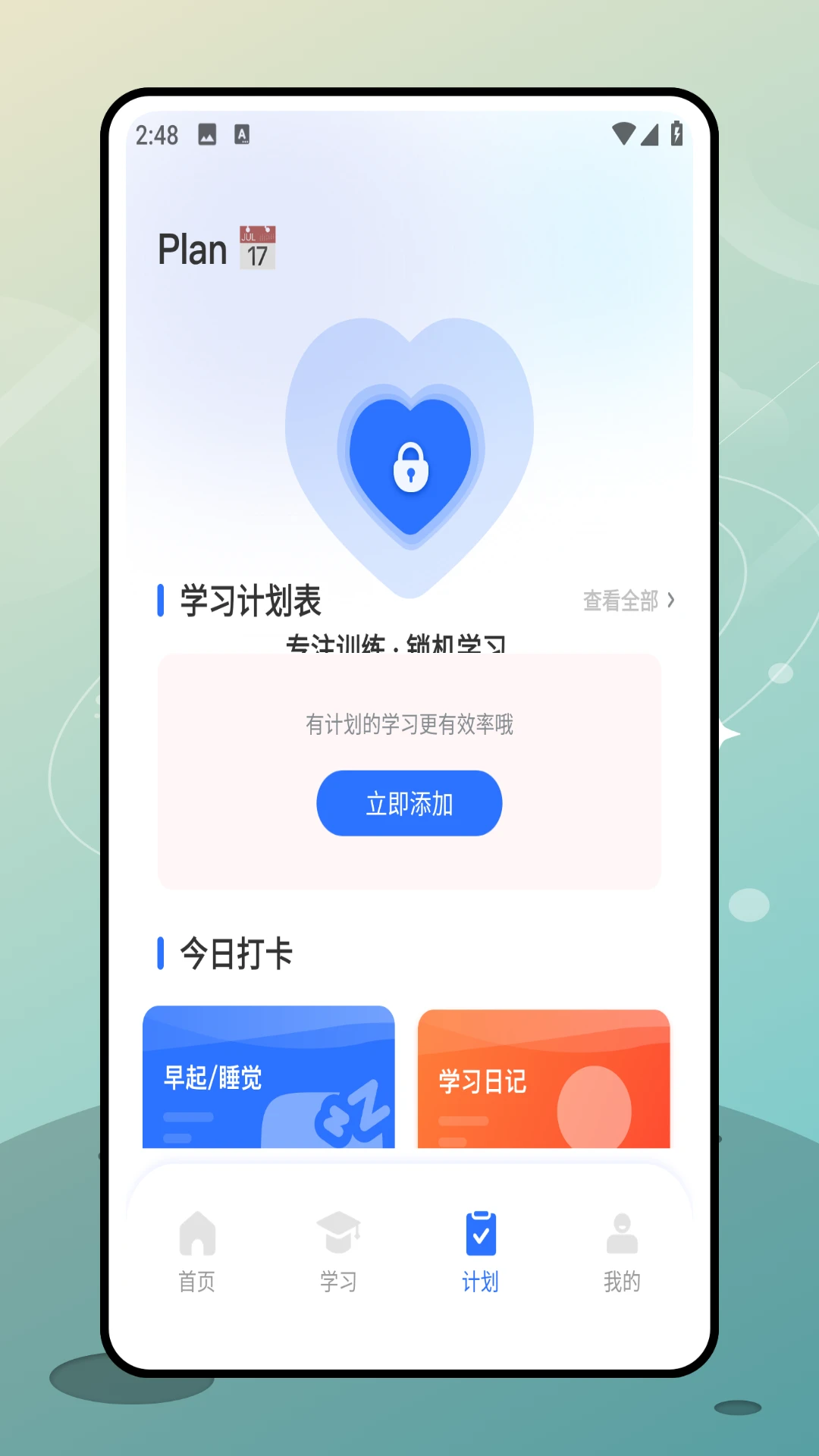The height and width of the screenshot is (1456, 819).
Task: Open 查看全部 to view all plans
Action: (620, 600)
